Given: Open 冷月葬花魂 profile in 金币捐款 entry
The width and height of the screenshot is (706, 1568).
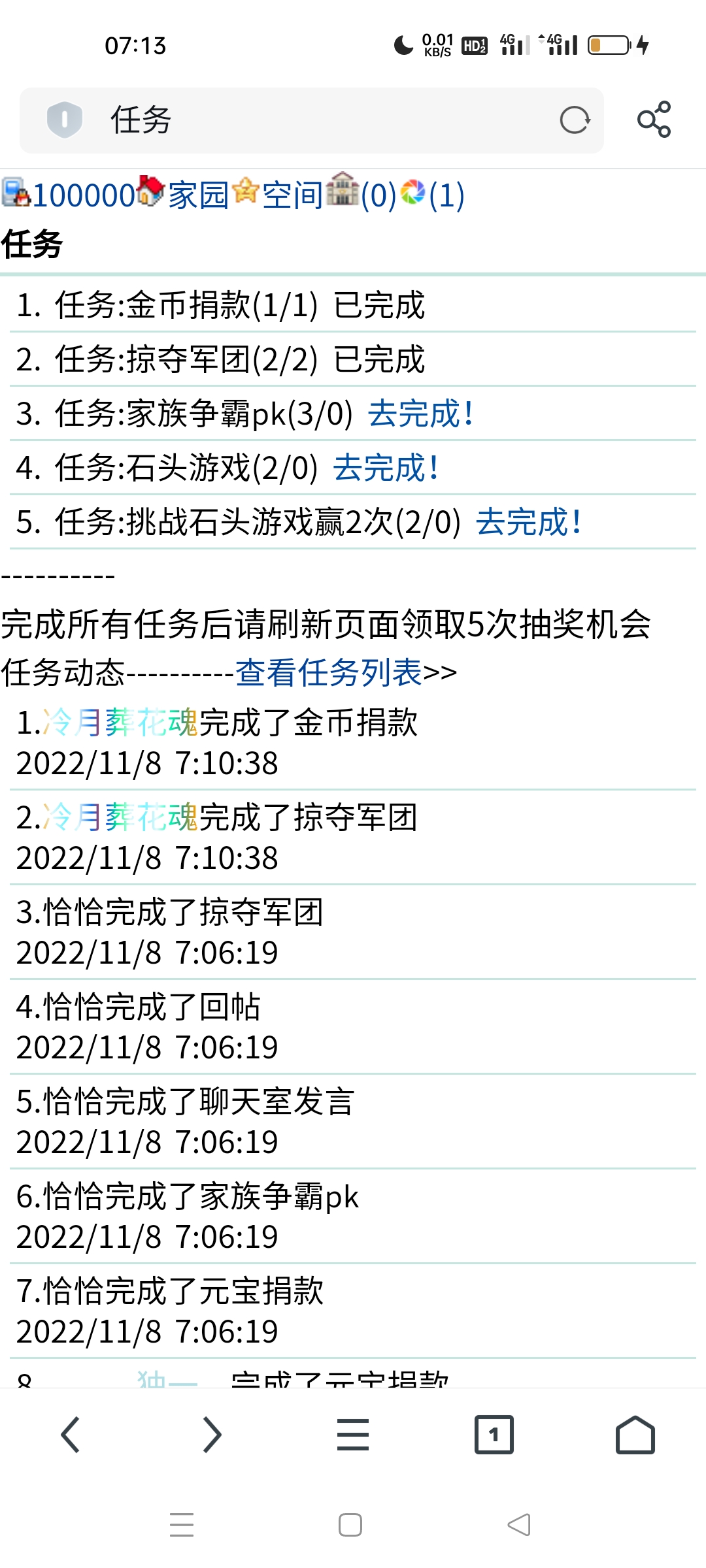Looking at the screenshot, I should tap(120, 723).
